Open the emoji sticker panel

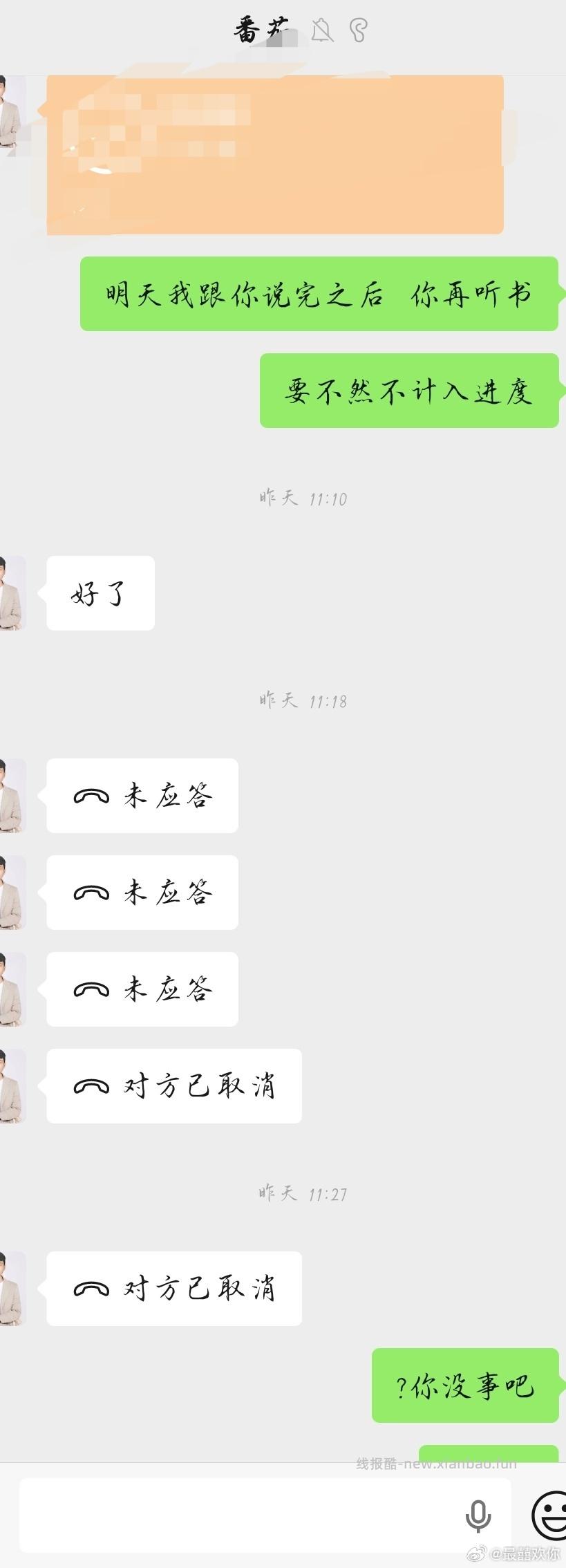[551, 1516]
